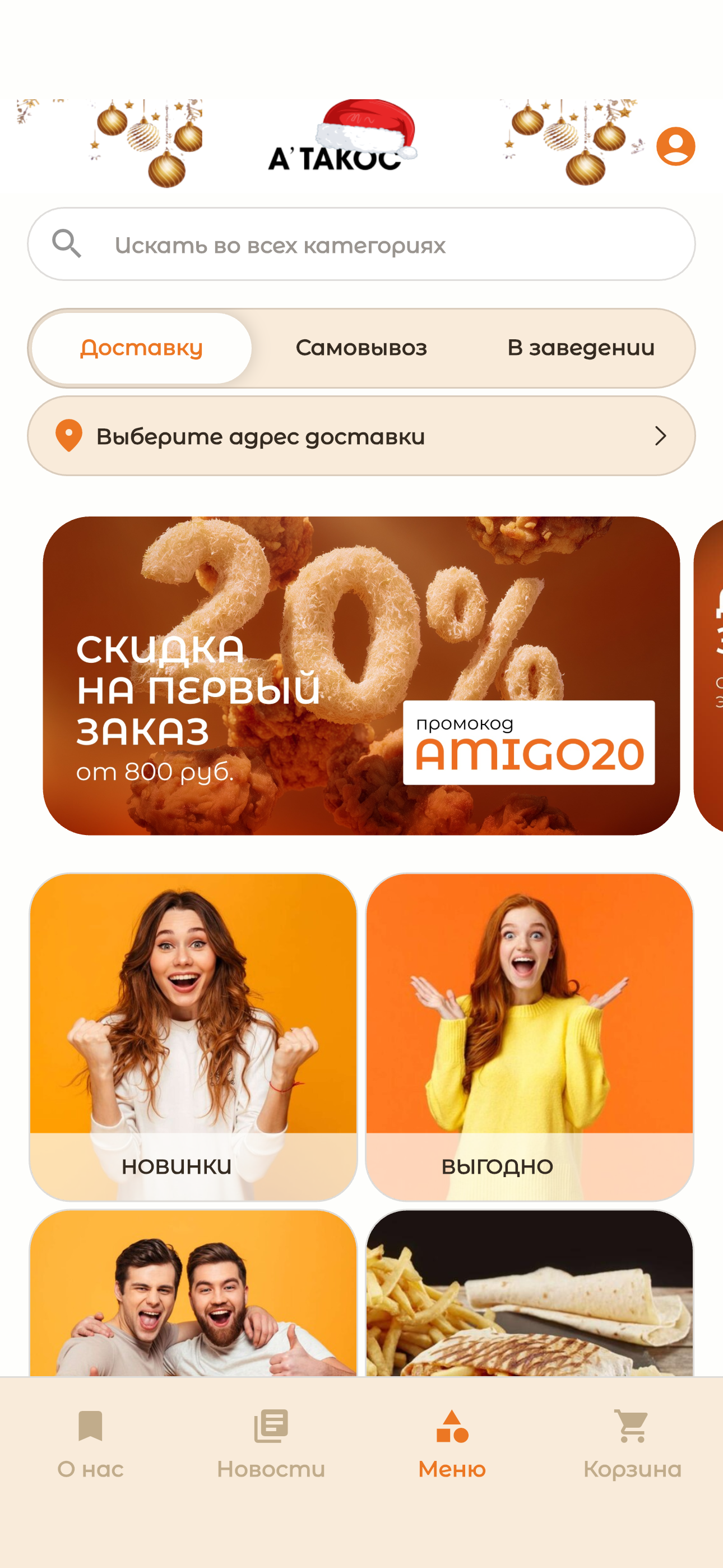
Task: Click the location pin icon
Action: pos(68,436)
